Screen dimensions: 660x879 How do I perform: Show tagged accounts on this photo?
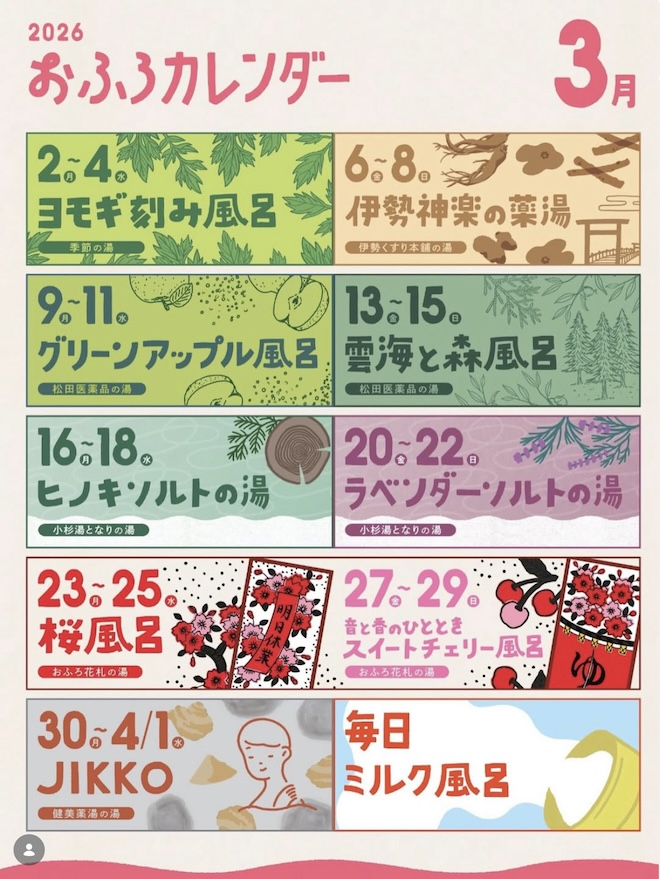(x=30, y=847)
